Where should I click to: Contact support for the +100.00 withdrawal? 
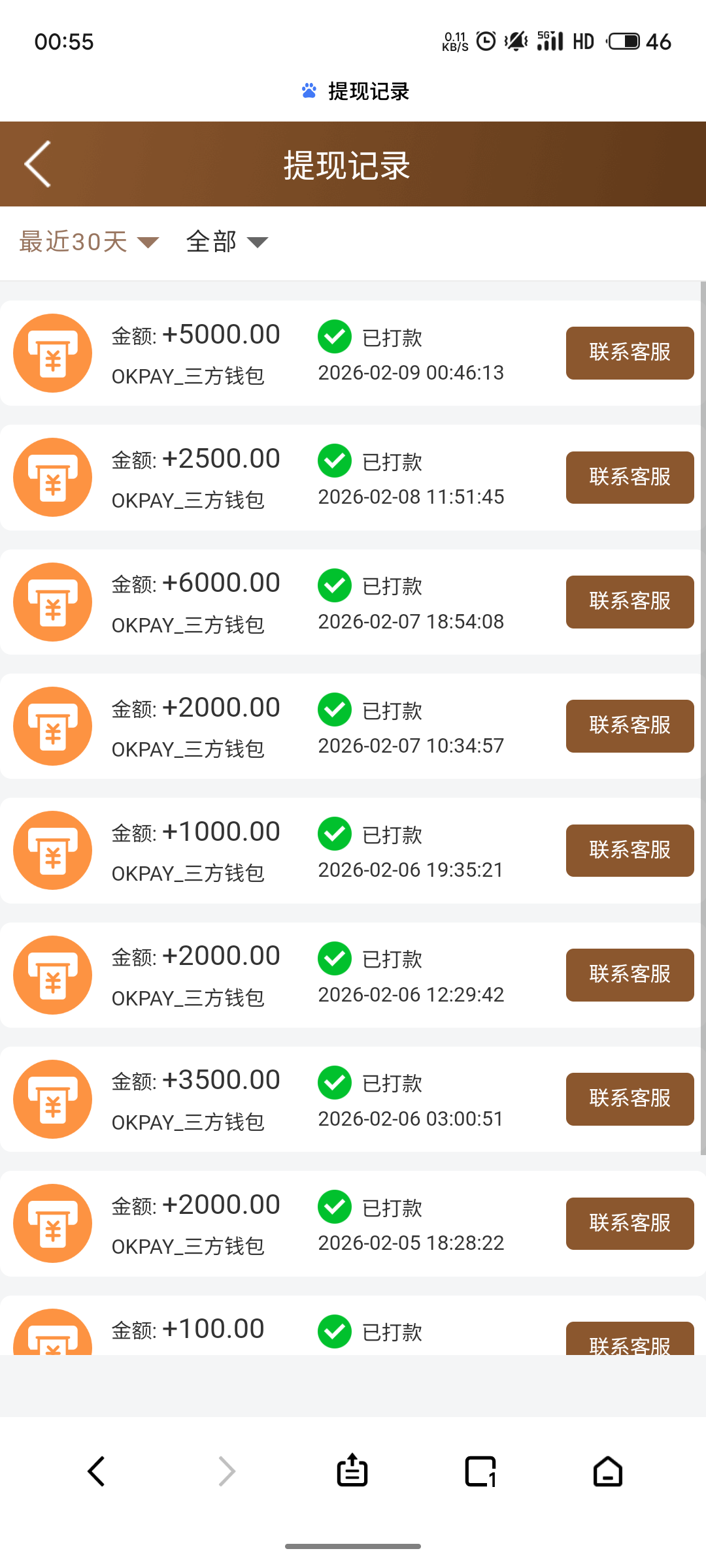point(630,1339)
